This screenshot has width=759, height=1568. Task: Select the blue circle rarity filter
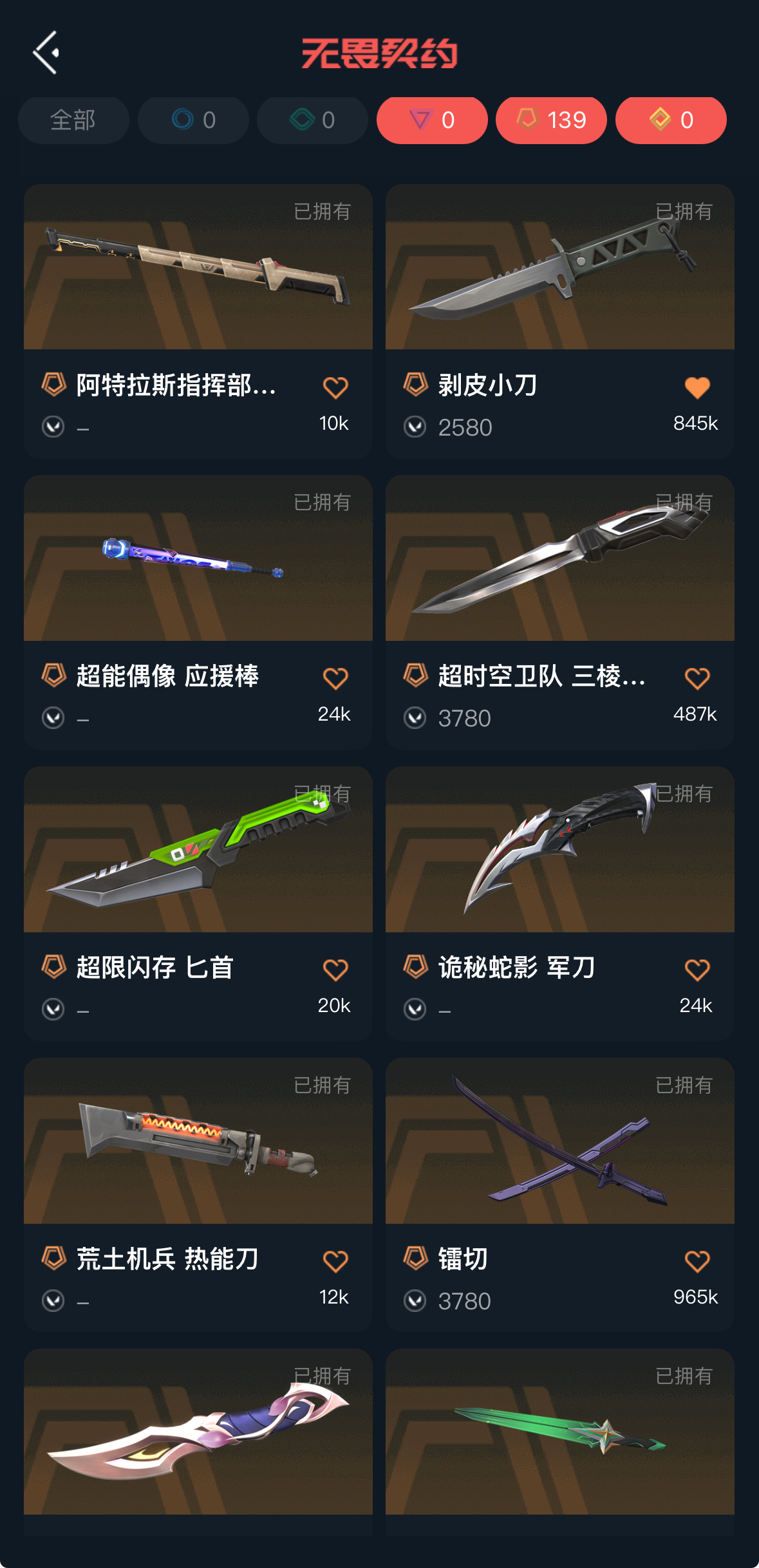[193, 120]
